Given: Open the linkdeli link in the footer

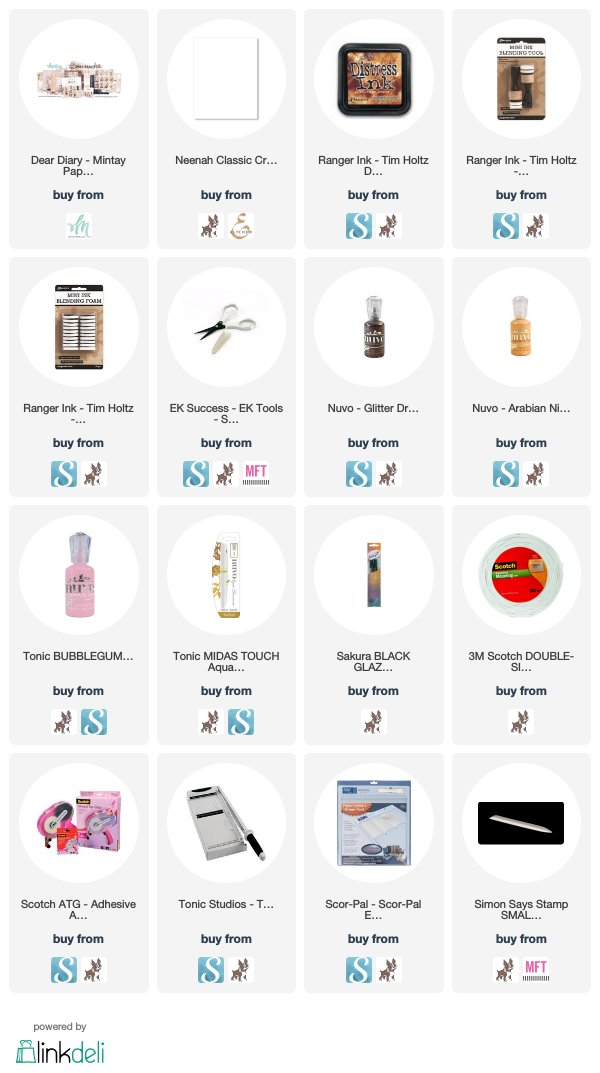Looking at the screenshot, I should point(60,1052).
